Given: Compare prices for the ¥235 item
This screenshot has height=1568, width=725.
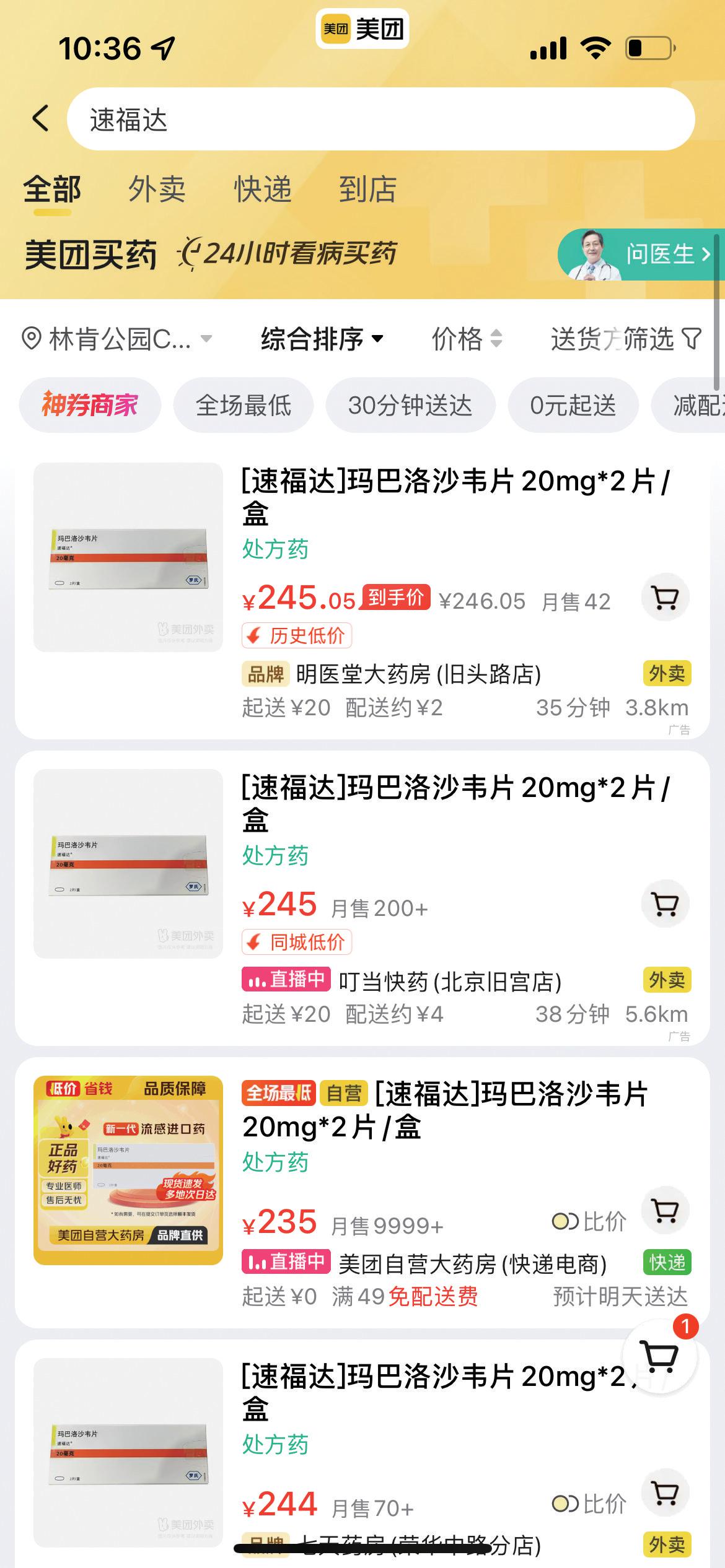Looking at the screenshot, I should pyautogui.click(x=589, y=1222).
